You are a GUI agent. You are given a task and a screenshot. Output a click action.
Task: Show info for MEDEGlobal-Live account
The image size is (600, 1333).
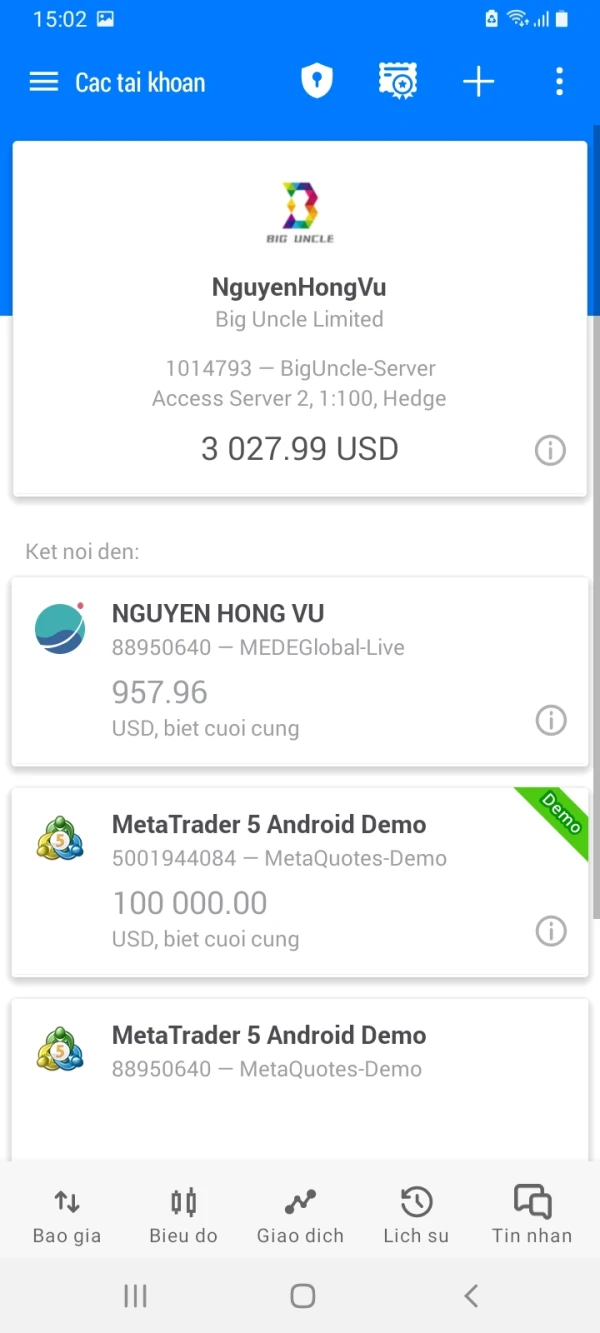point(551,720)
